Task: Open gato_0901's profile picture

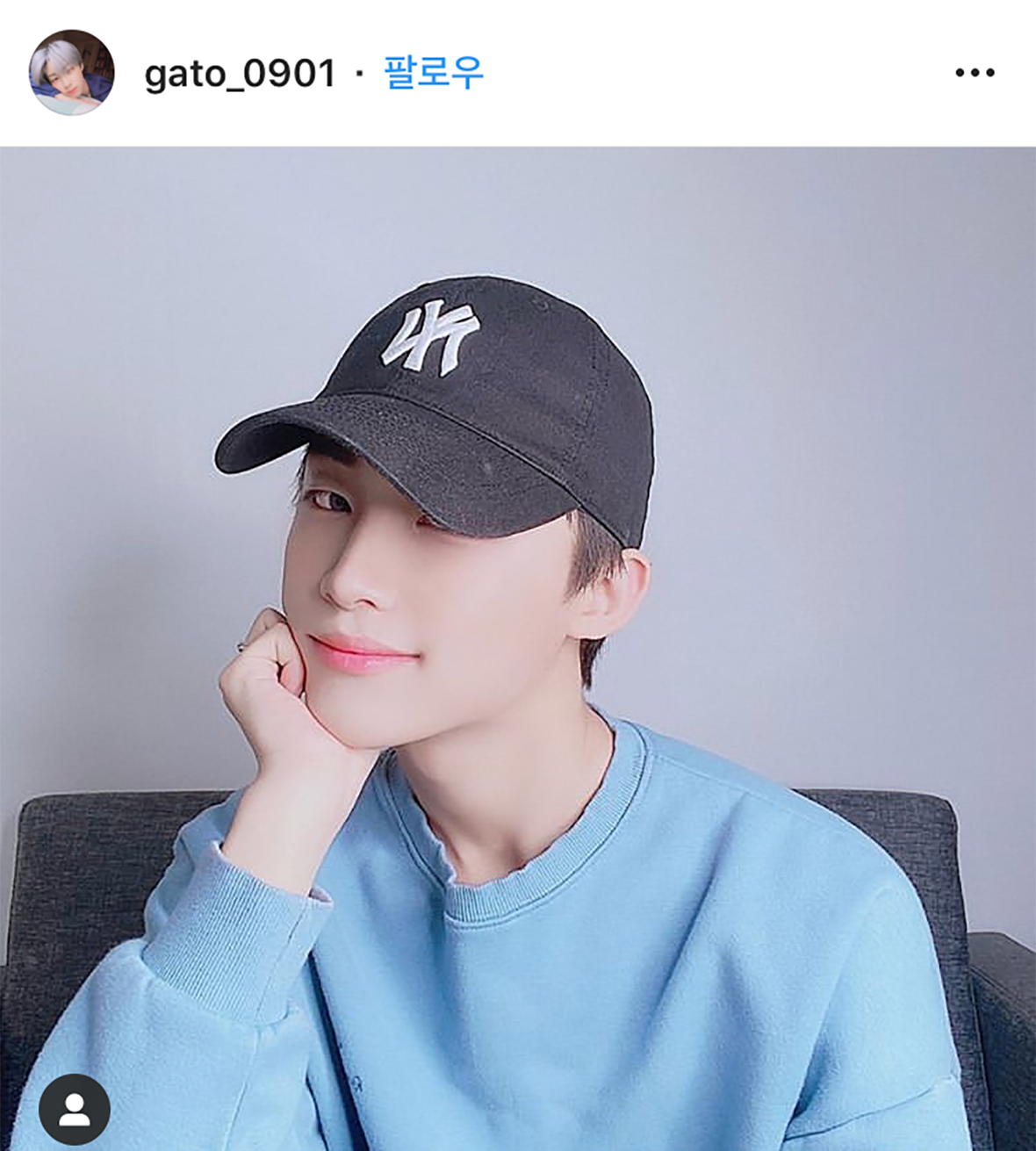Action: pyautogui.click(x=72, y=73)
